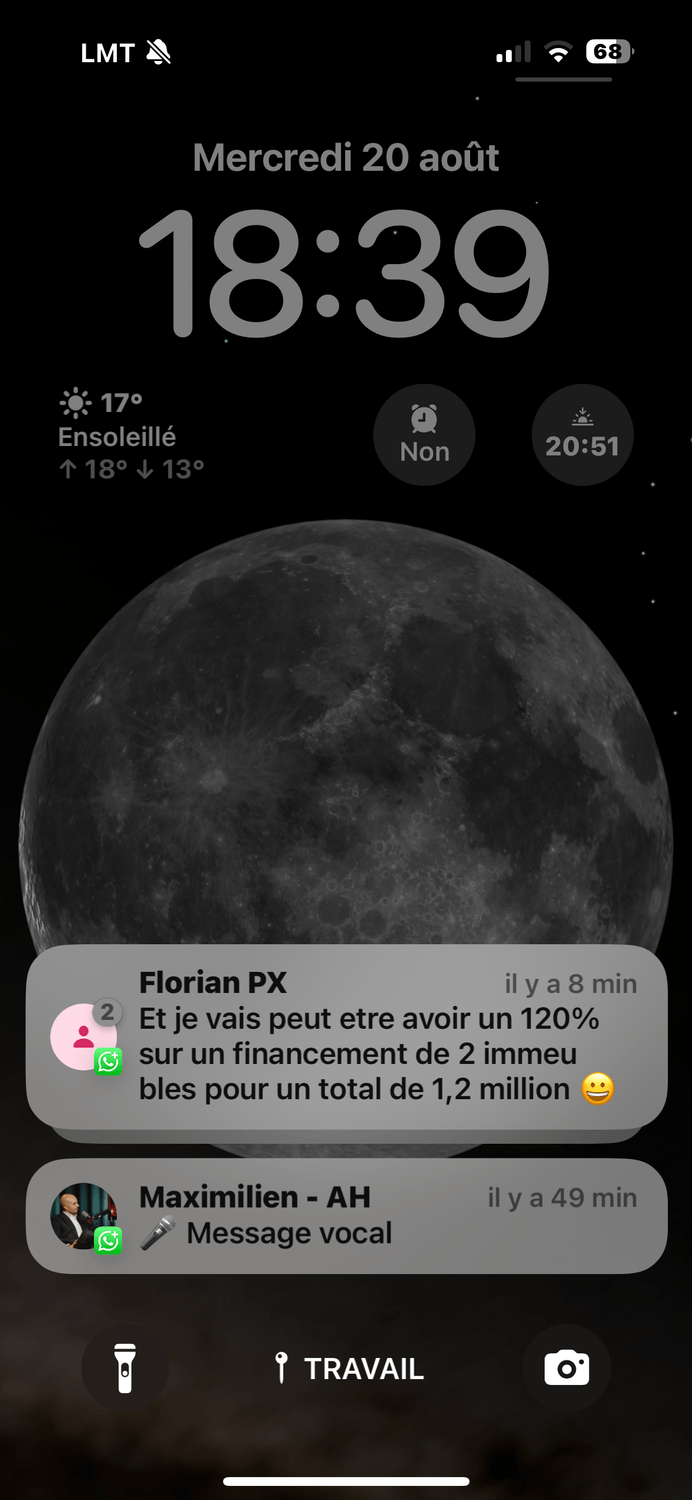692x1500 pixels.
Task: Turn on the flashlight
Action: 125,1367
